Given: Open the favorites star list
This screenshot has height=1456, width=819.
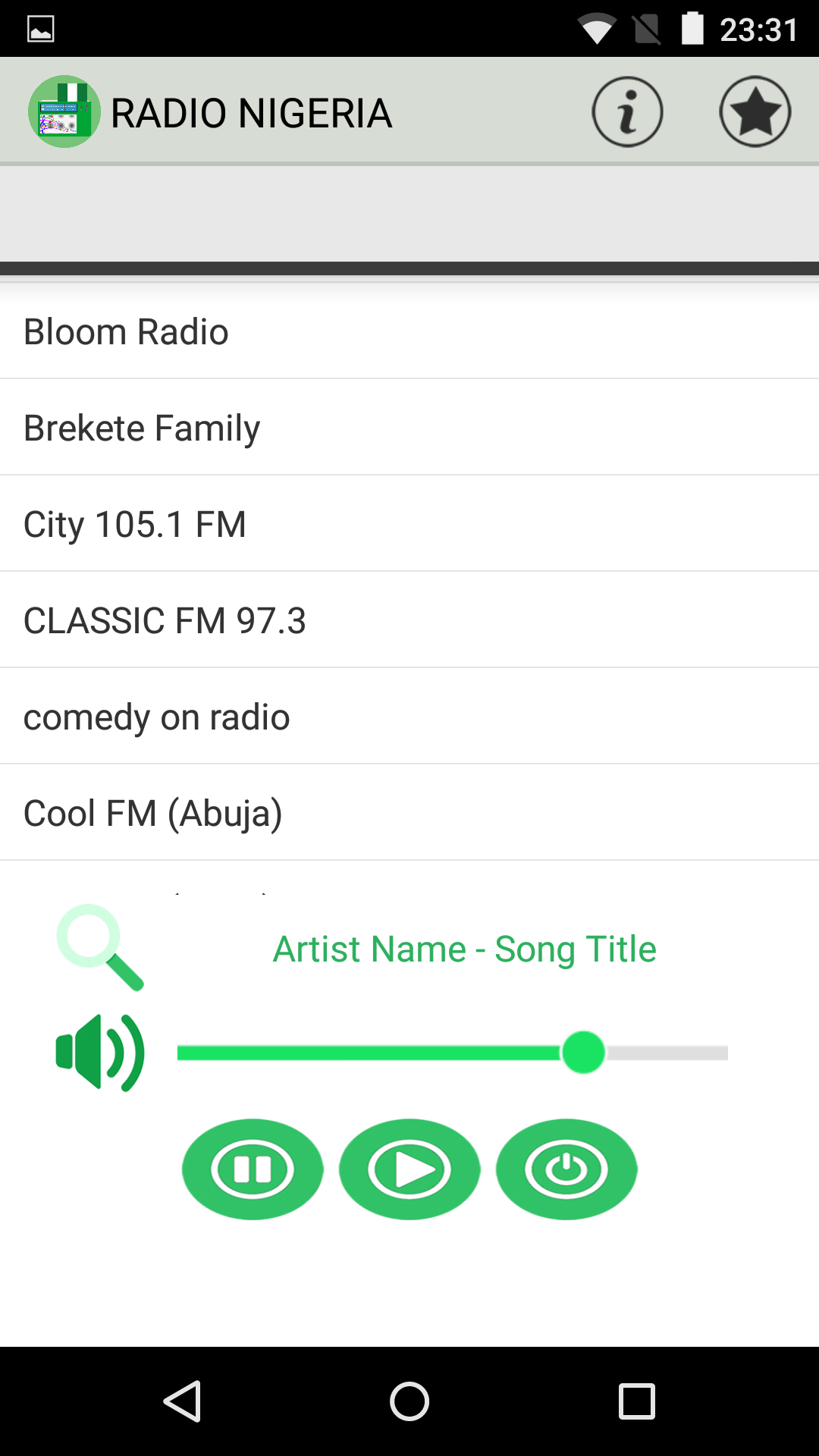Looking at the screenshot, I should 755,111.
